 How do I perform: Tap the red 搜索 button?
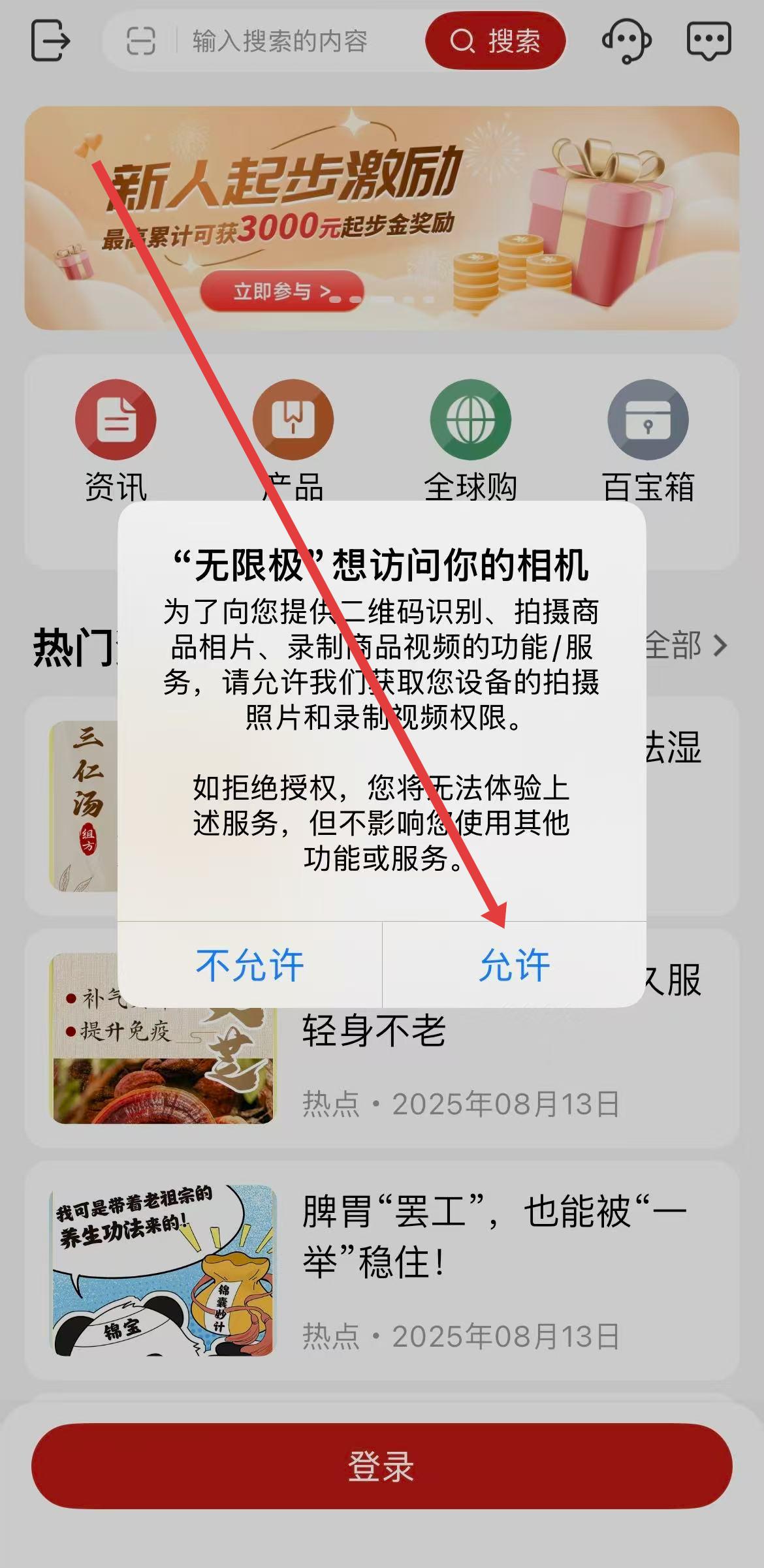pyautogui.click(x=495, y=41)
